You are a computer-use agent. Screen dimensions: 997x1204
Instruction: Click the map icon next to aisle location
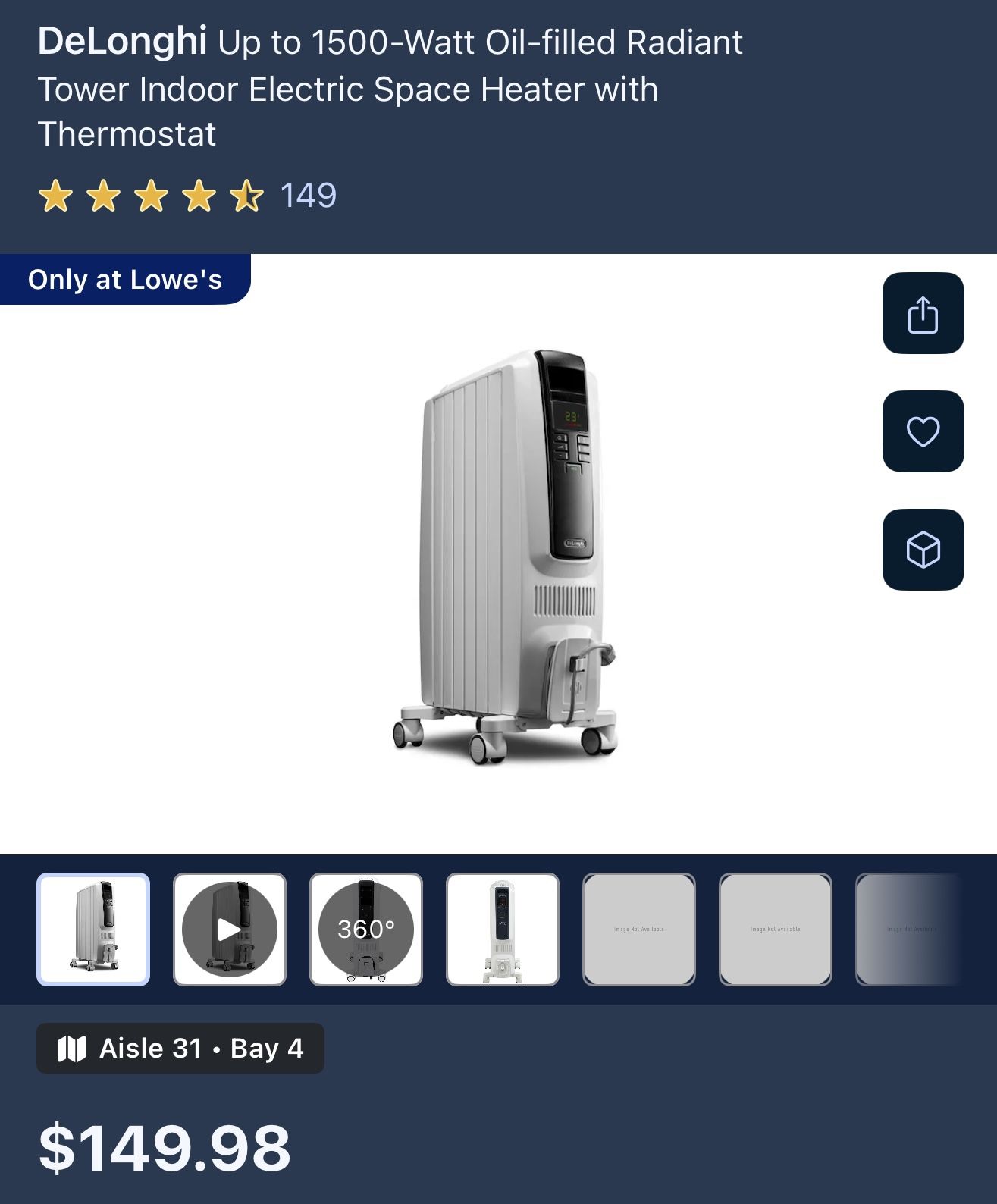click(73, 1048)
